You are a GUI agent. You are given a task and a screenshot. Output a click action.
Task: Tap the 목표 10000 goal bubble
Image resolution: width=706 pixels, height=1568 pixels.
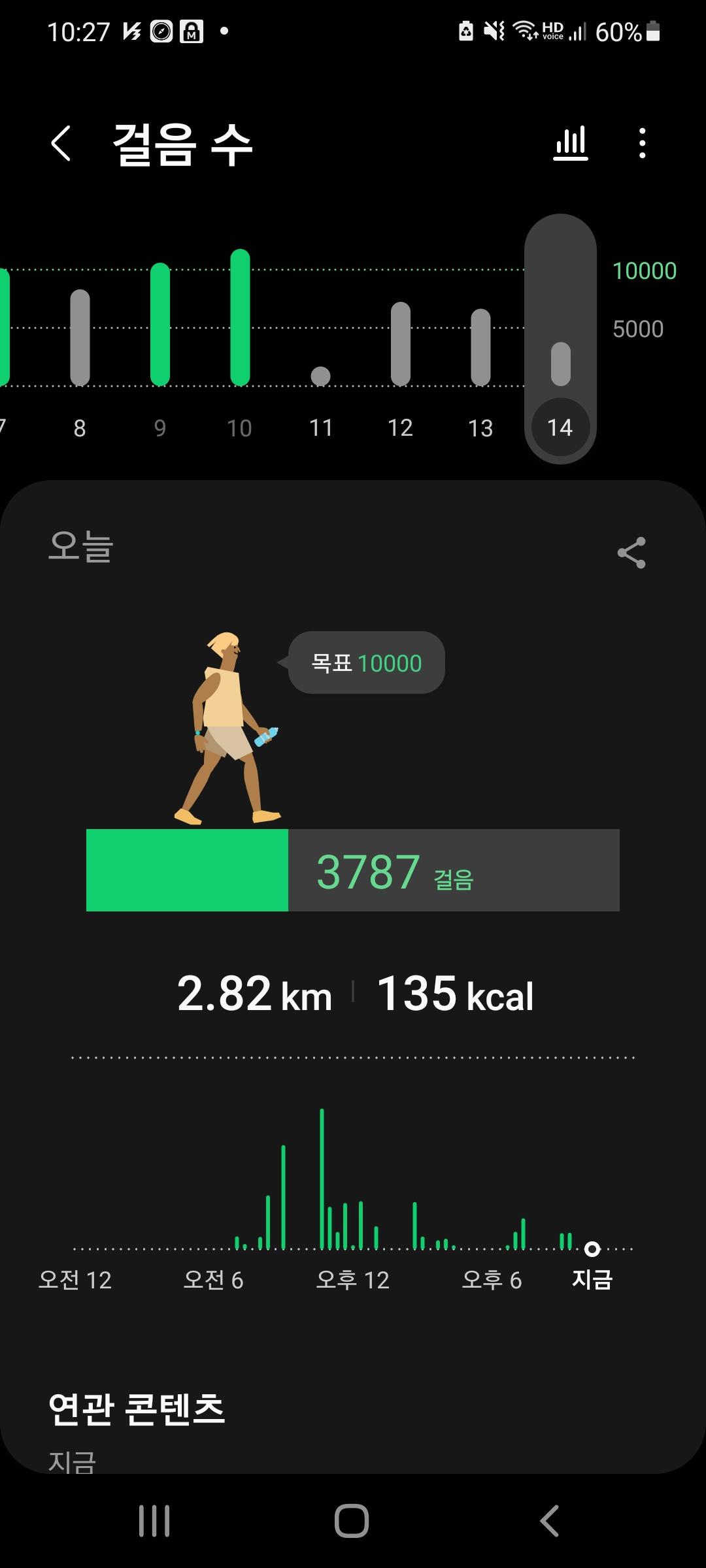pos(366,662)
